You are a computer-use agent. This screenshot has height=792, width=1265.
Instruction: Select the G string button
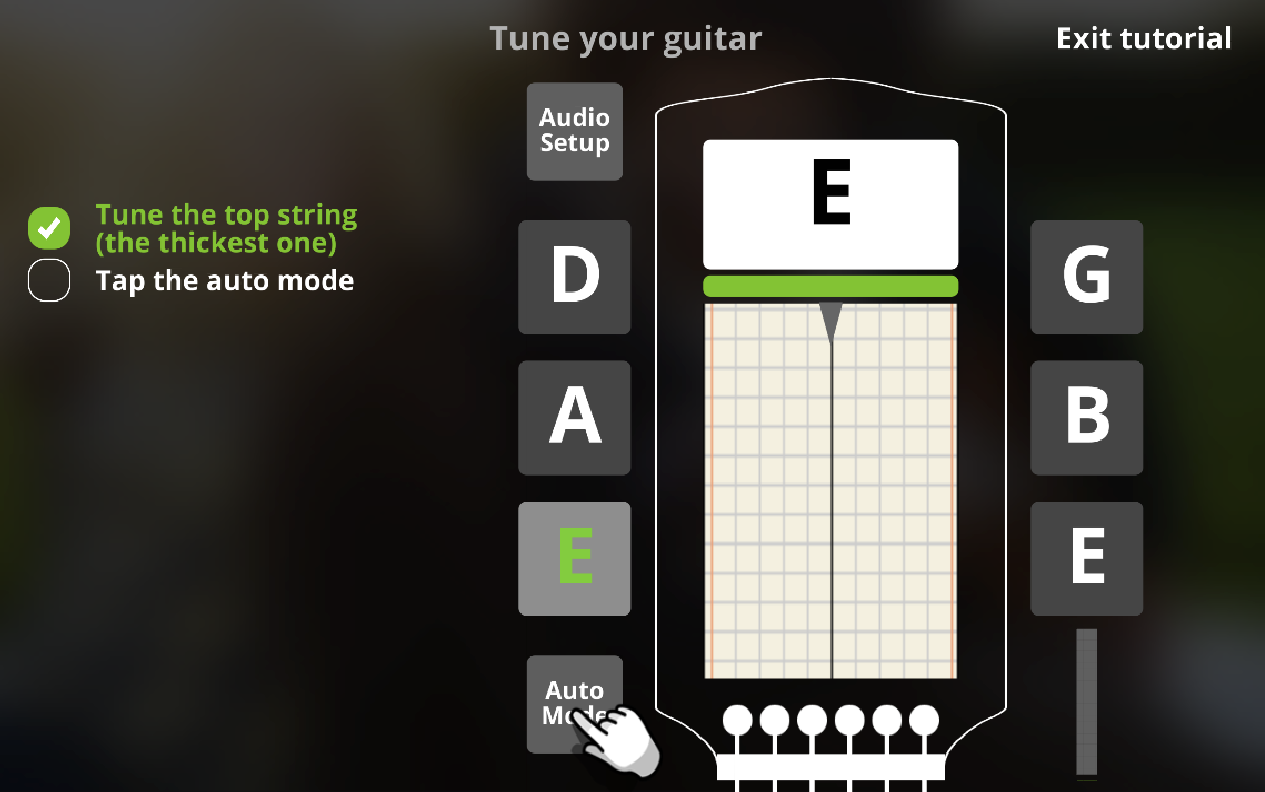click(1086, 277)
